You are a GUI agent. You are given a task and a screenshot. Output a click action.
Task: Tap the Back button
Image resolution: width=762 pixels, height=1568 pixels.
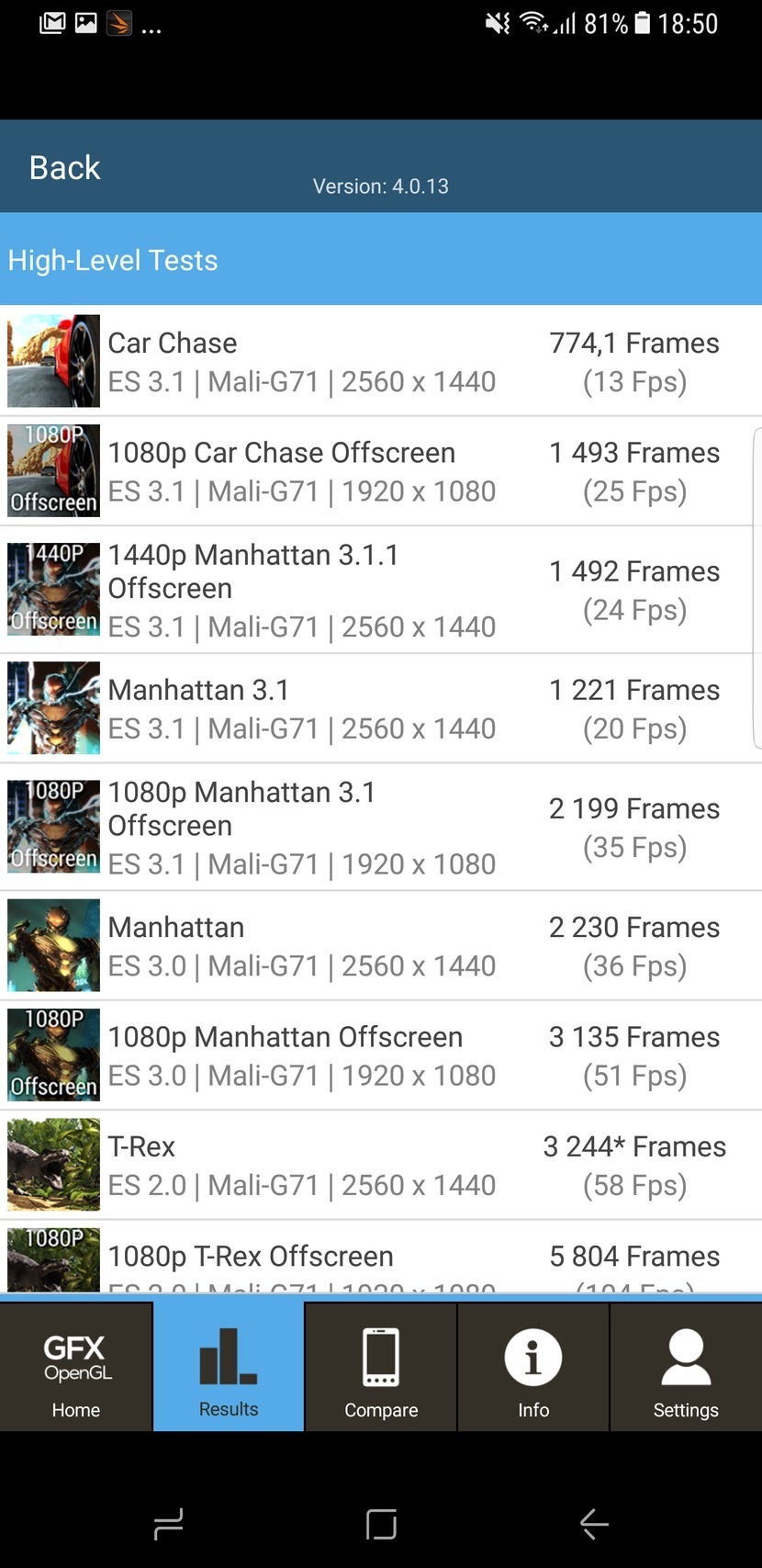[x=64, y=168]
